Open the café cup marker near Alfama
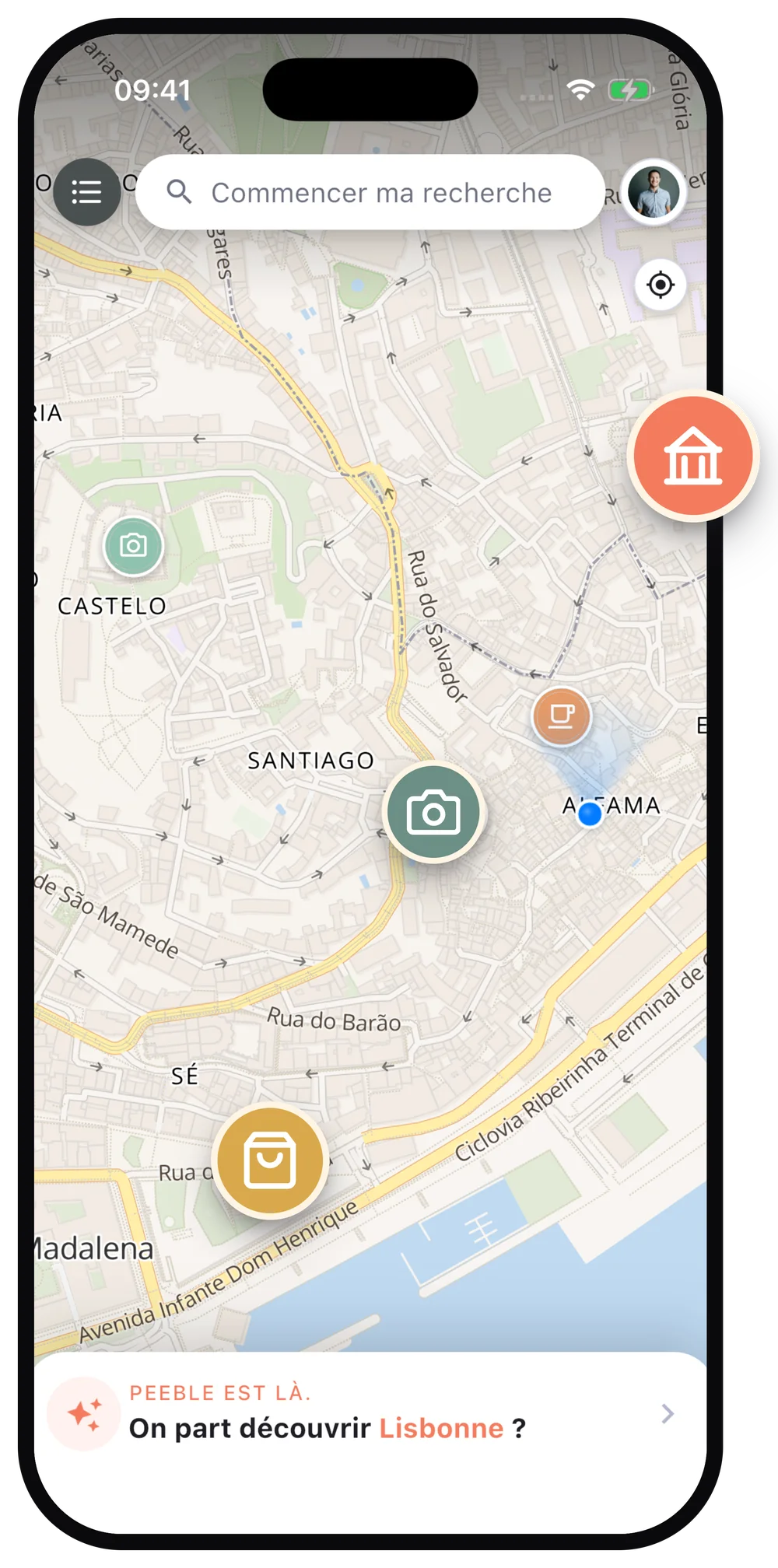The image size is (778, 1568). coord(562,716)
